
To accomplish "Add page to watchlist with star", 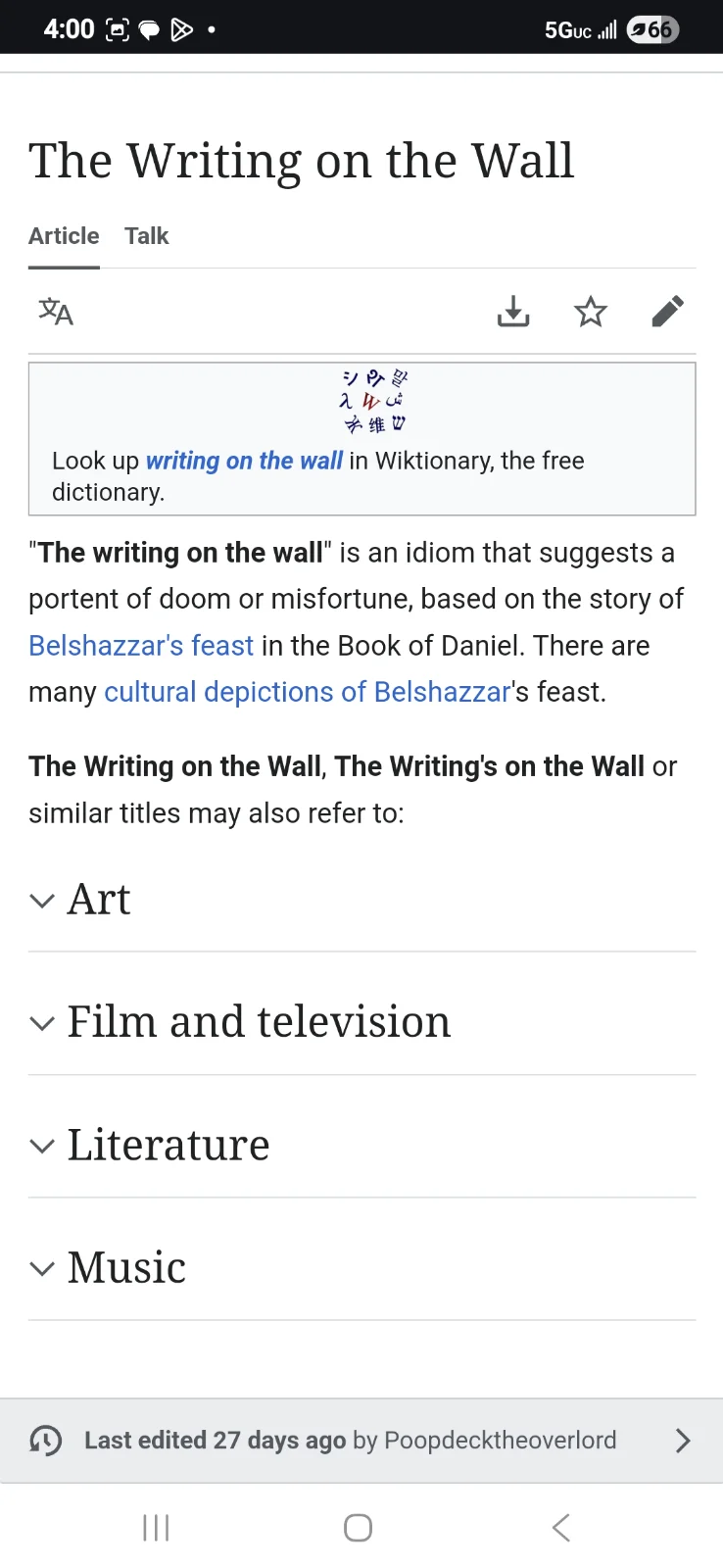I will coord(590,312).
